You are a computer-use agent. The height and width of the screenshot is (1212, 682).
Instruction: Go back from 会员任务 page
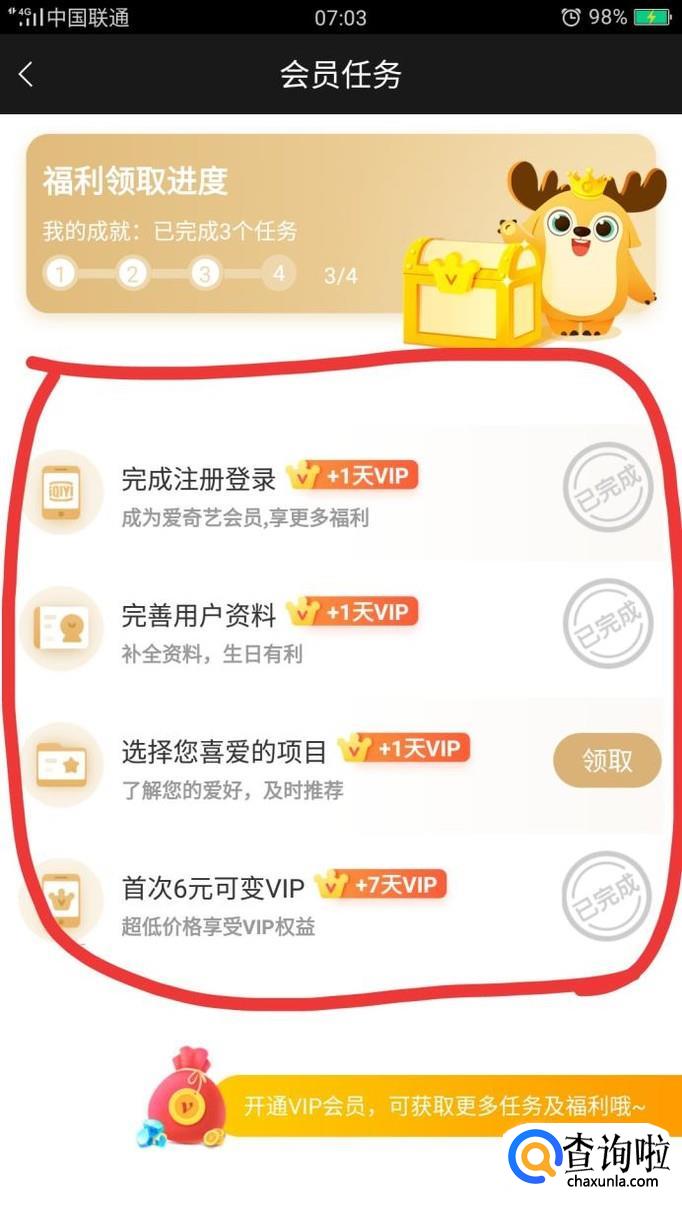click(27, 74)
